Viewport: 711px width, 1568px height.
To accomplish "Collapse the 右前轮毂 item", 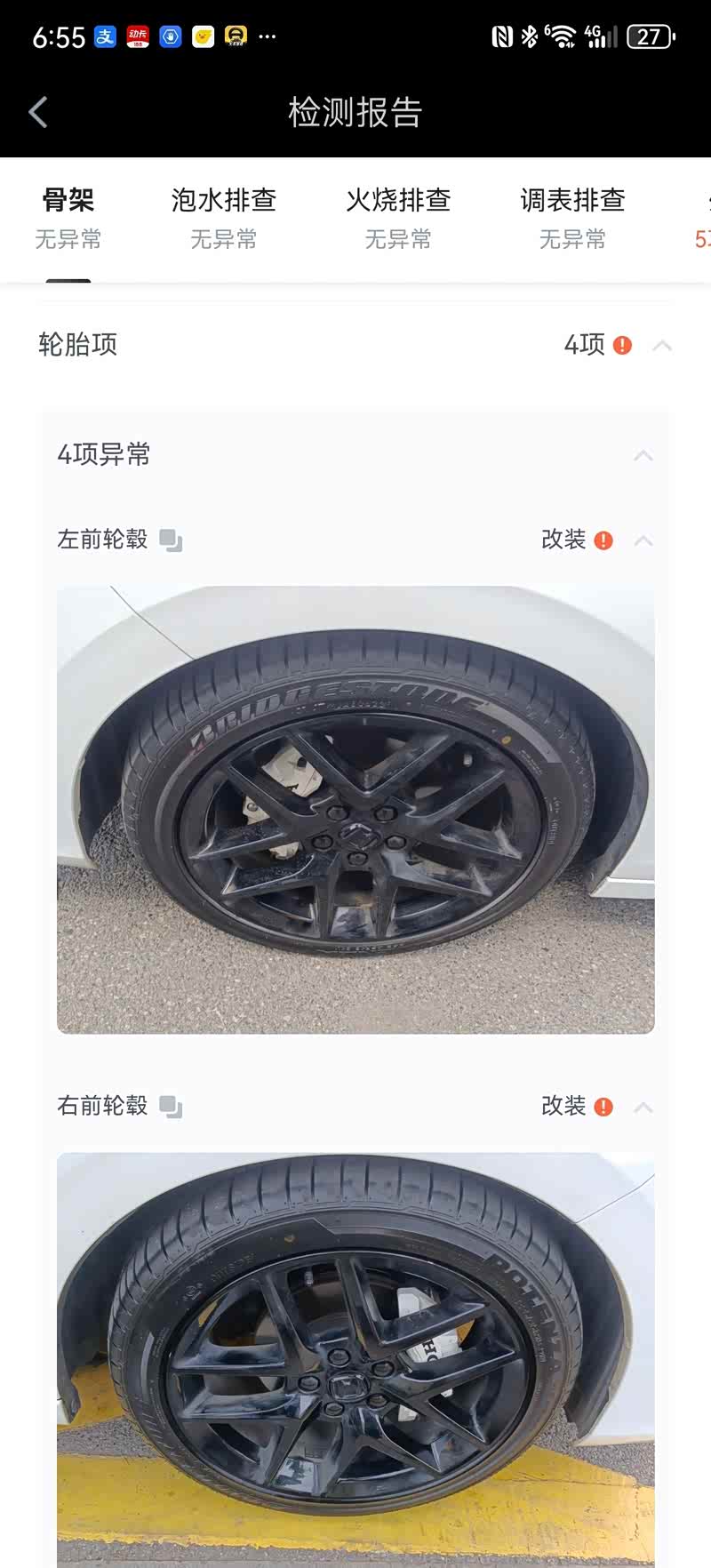I will [x=643, y=1107].
